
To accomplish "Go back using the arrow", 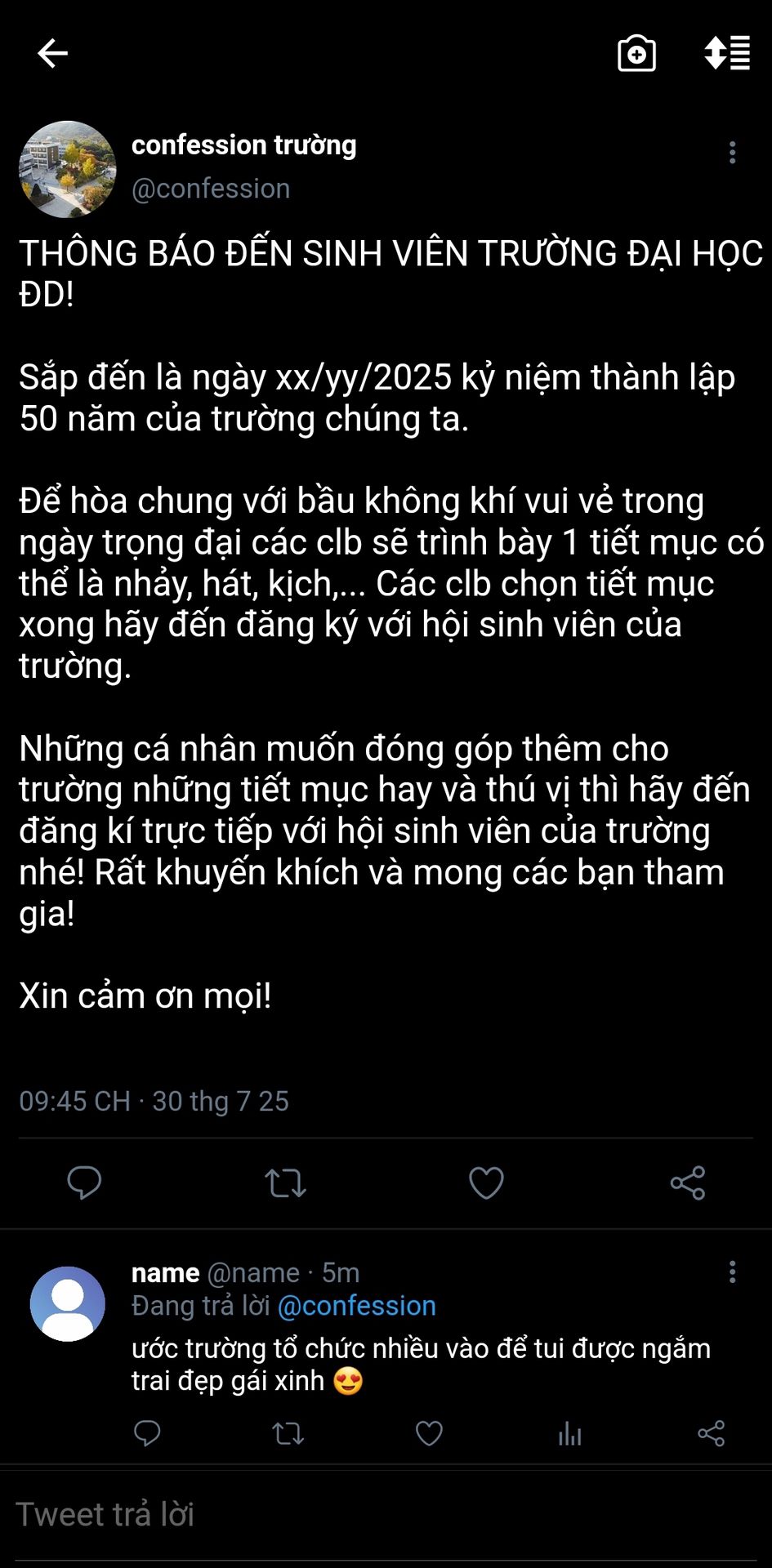I will 52,54.
